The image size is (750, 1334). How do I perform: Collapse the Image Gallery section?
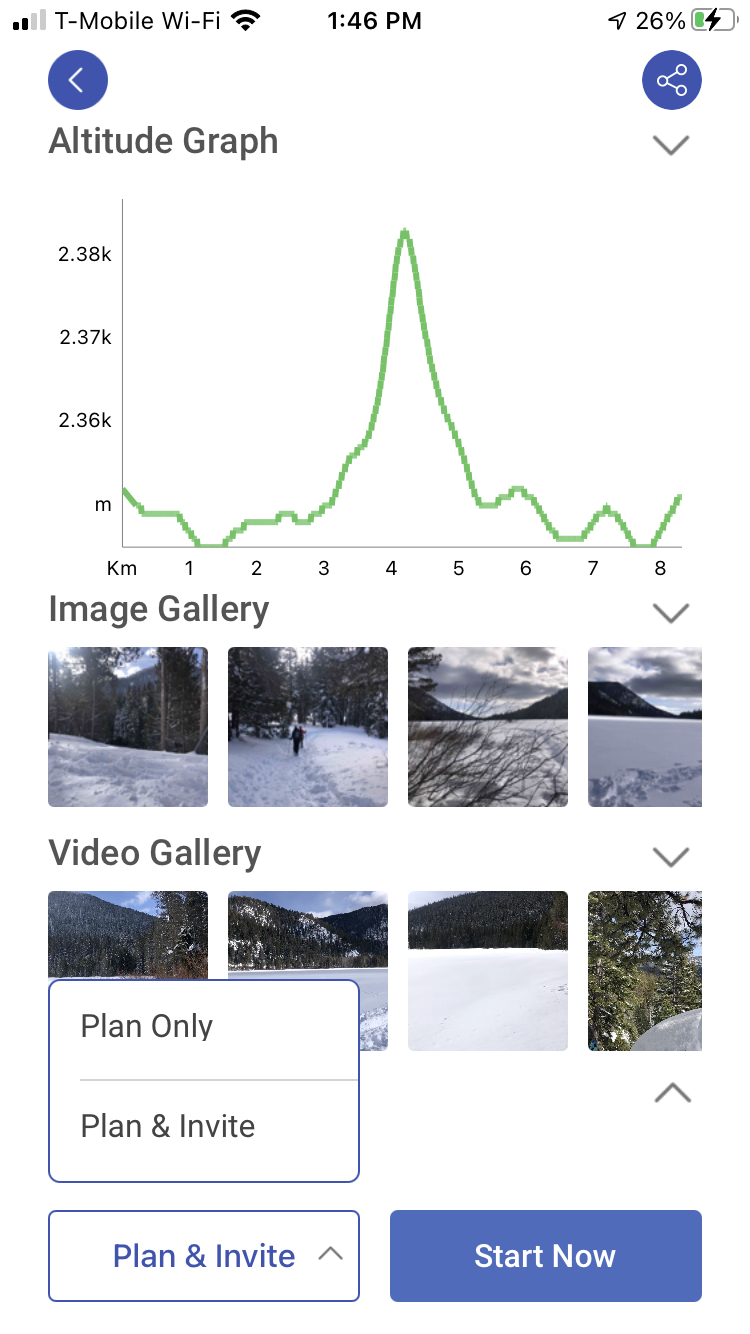(671, 612)
